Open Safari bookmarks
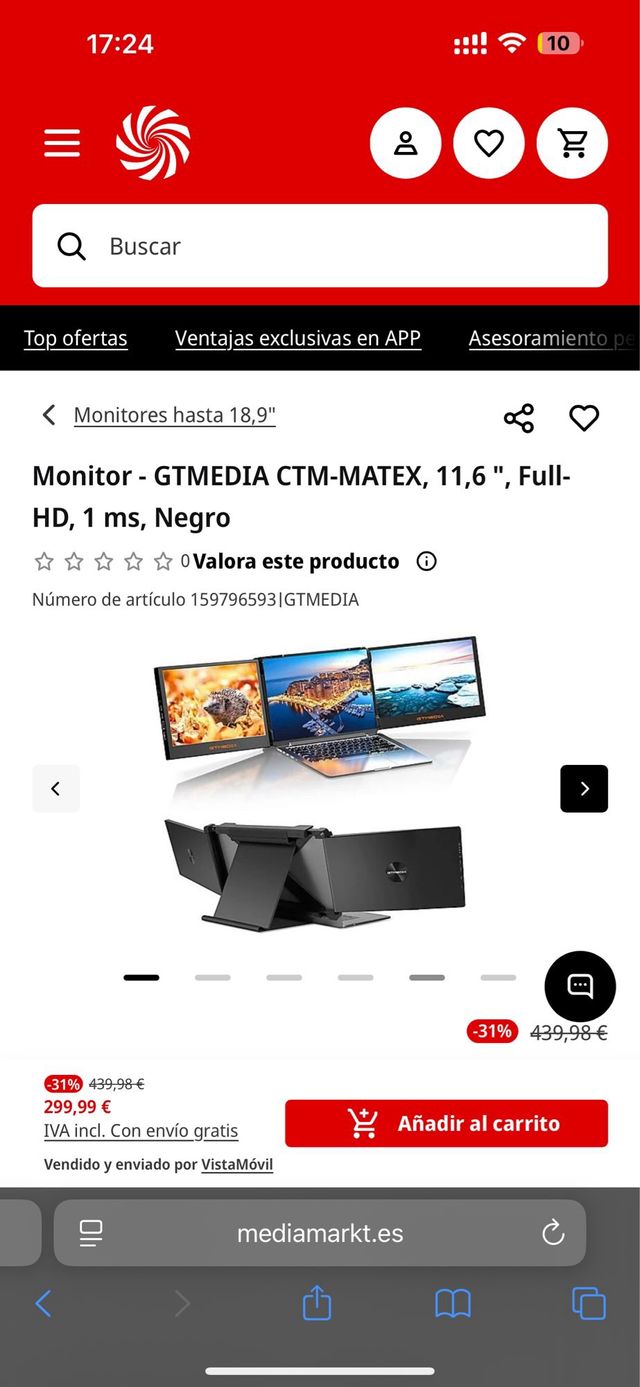The height and width of the screenshot is (1387, 640). coord(453,1303)
